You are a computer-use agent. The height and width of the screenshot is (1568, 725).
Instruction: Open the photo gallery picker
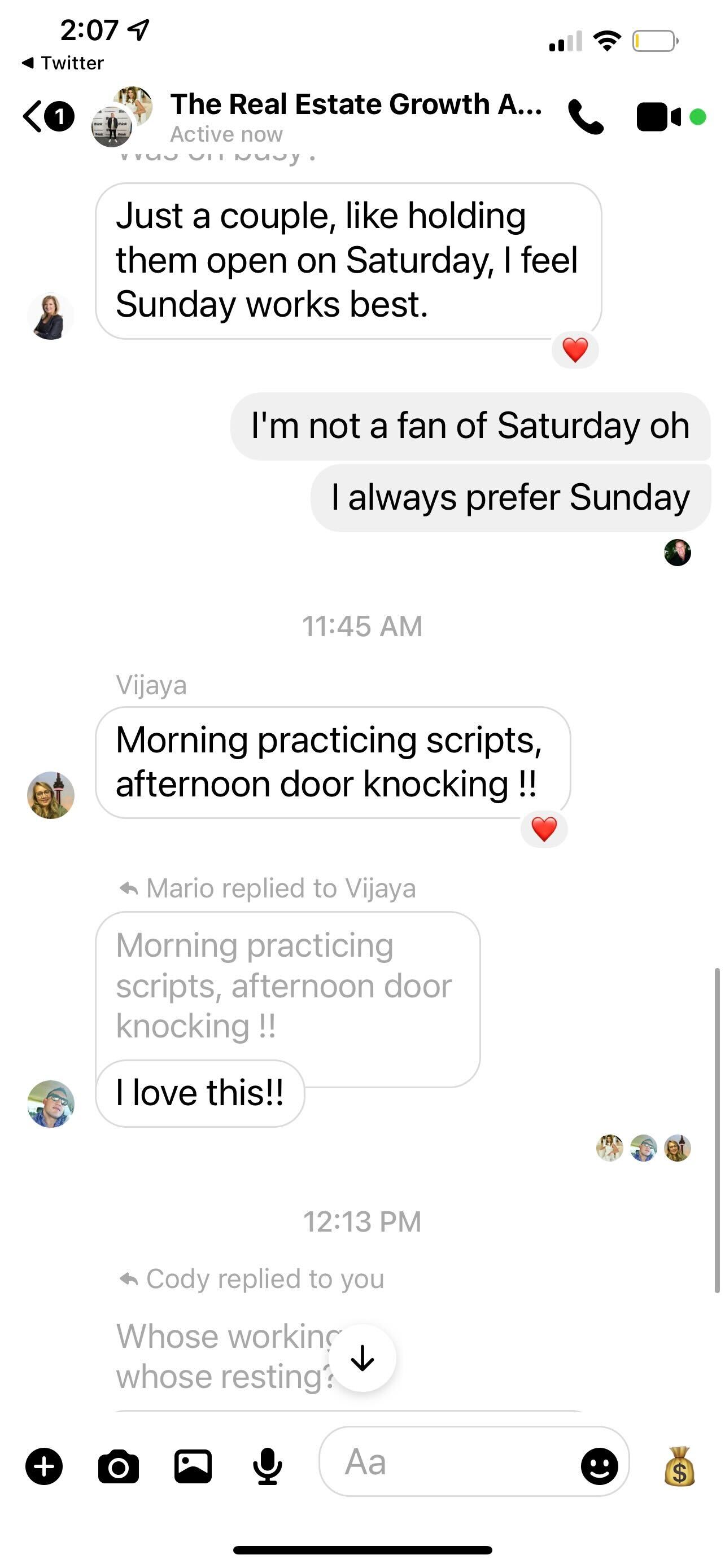(x=193, y=1467)
